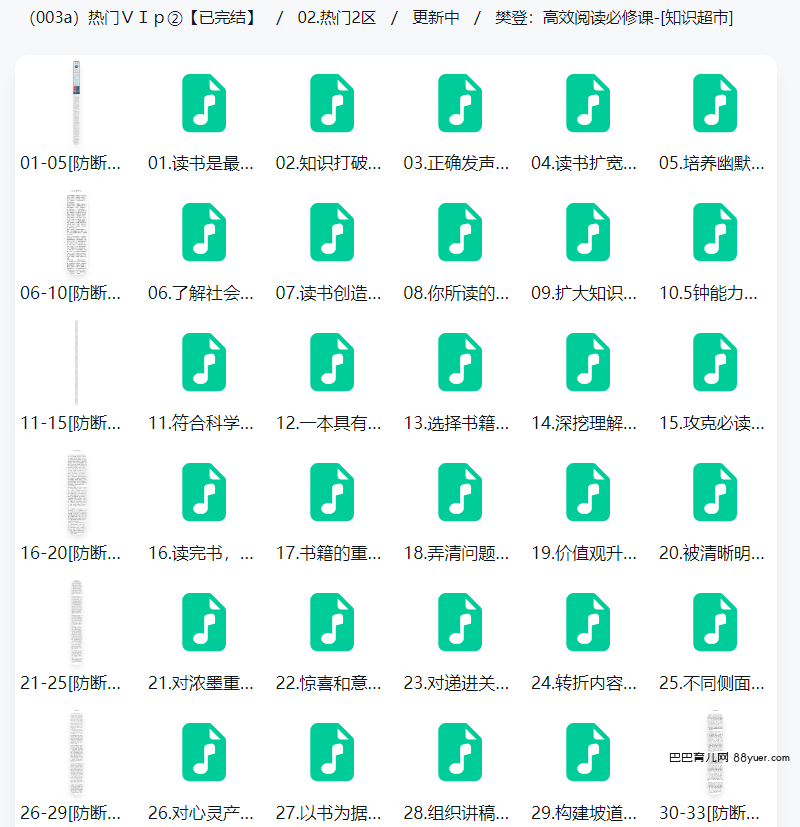Go to the 更新中 breadcrumb folder
The height and width of the screenshot is (827, 800).
click(436, 18)
